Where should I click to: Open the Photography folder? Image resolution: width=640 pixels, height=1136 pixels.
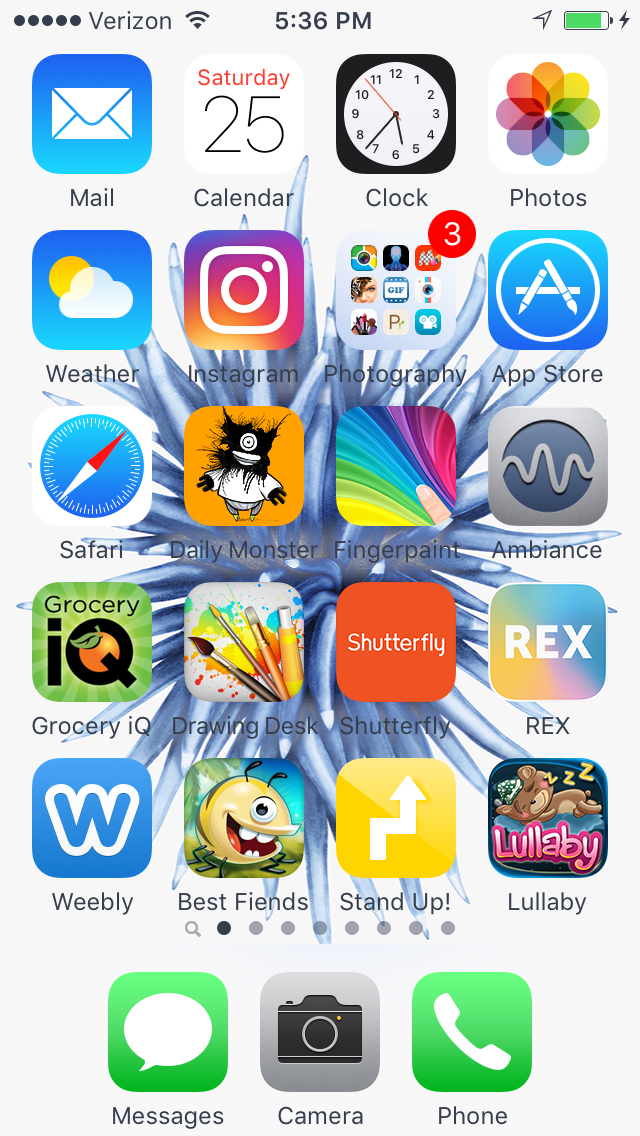tap(396, 290)
